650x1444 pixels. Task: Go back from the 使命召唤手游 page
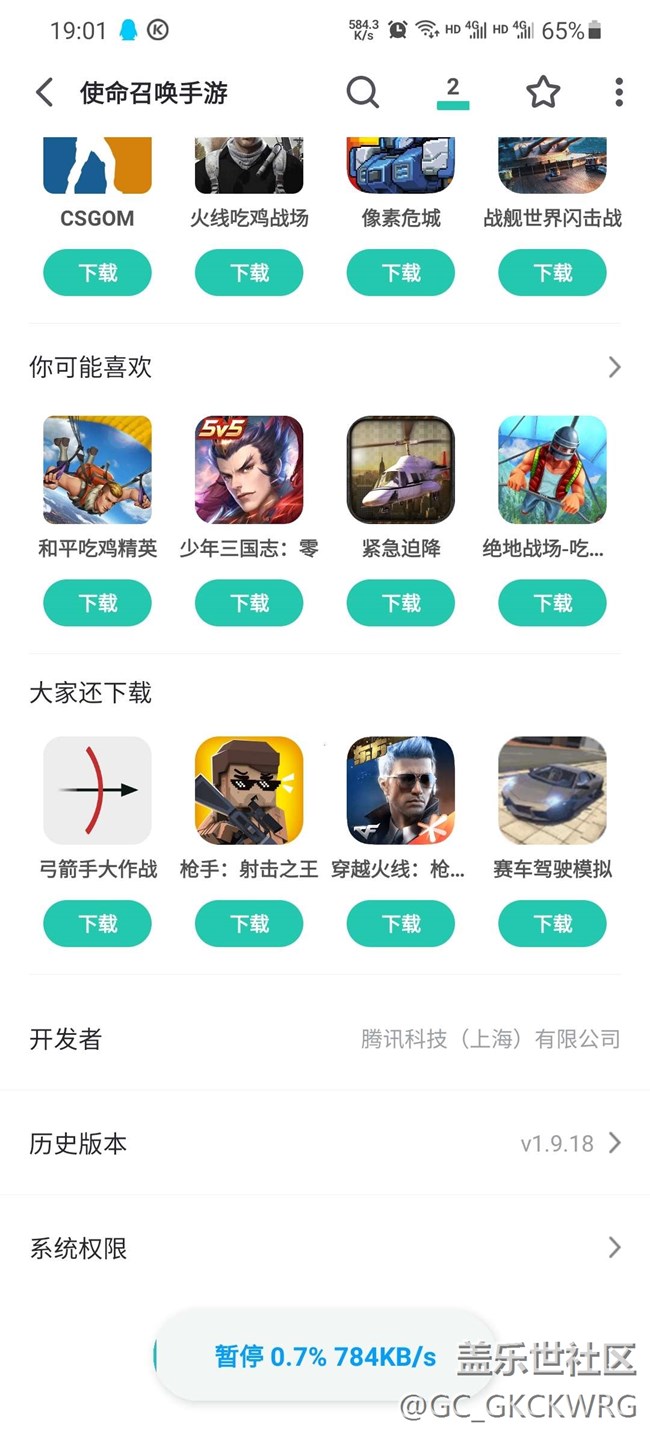coord(44,93)
